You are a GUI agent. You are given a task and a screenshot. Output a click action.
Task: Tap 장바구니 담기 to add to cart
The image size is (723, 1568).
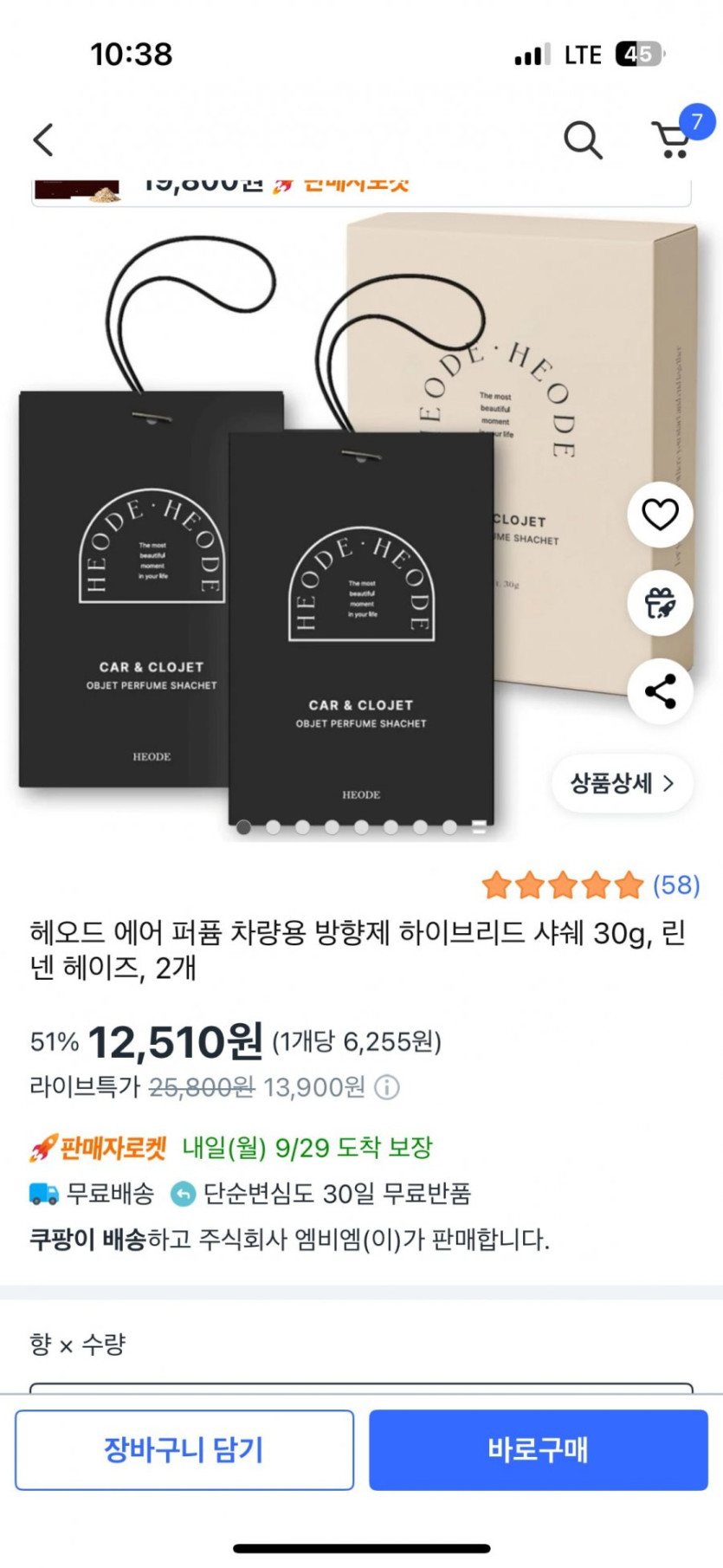click(184, 1450)
